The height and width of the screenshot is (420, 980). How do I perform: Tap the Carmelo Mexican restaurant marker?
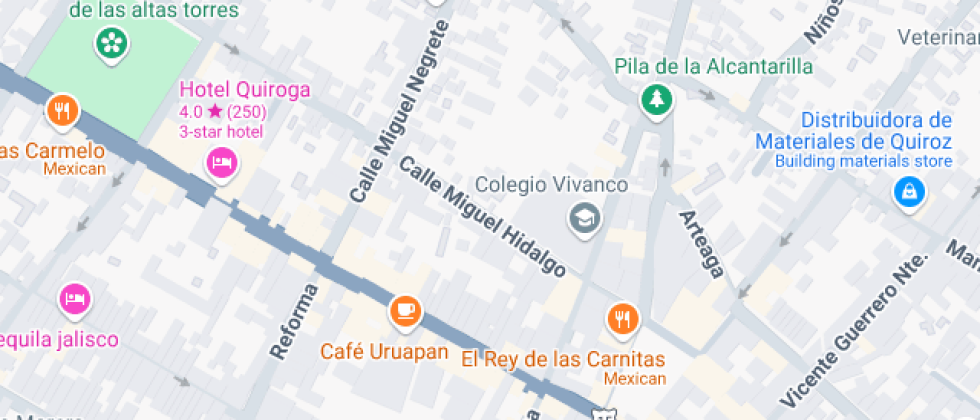[62, 109]
